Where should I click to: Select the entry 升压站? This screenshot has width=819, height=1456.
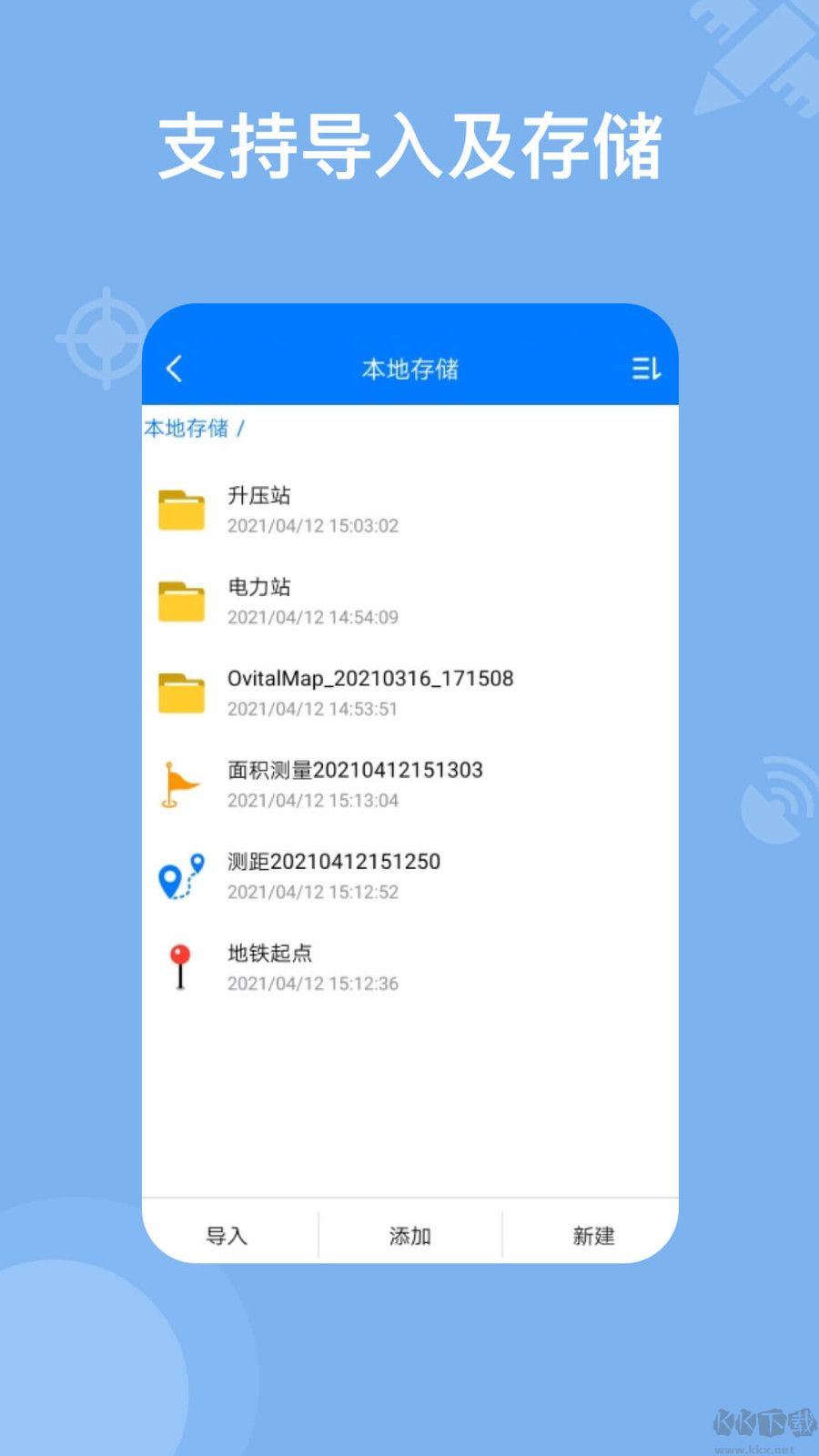pyautogui.click(x=260, y=496)
